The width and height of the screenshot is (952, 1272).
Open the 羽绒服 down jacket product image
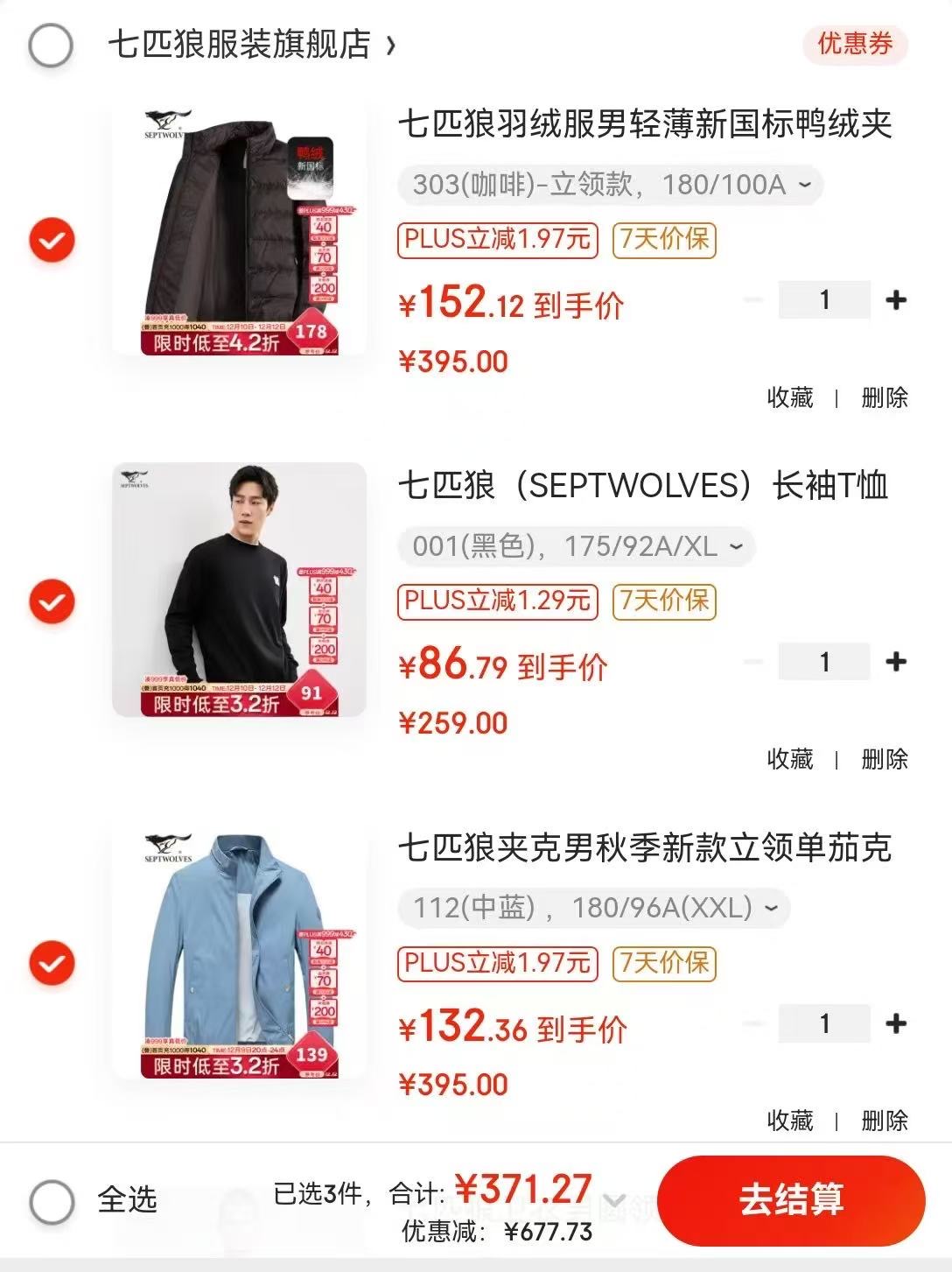pos(240,230)
